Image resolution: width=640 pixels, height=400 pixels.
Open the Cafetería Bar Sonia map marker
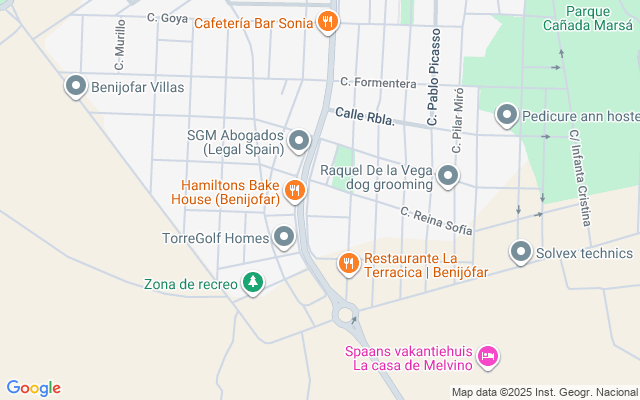click(x=328, y=21)
